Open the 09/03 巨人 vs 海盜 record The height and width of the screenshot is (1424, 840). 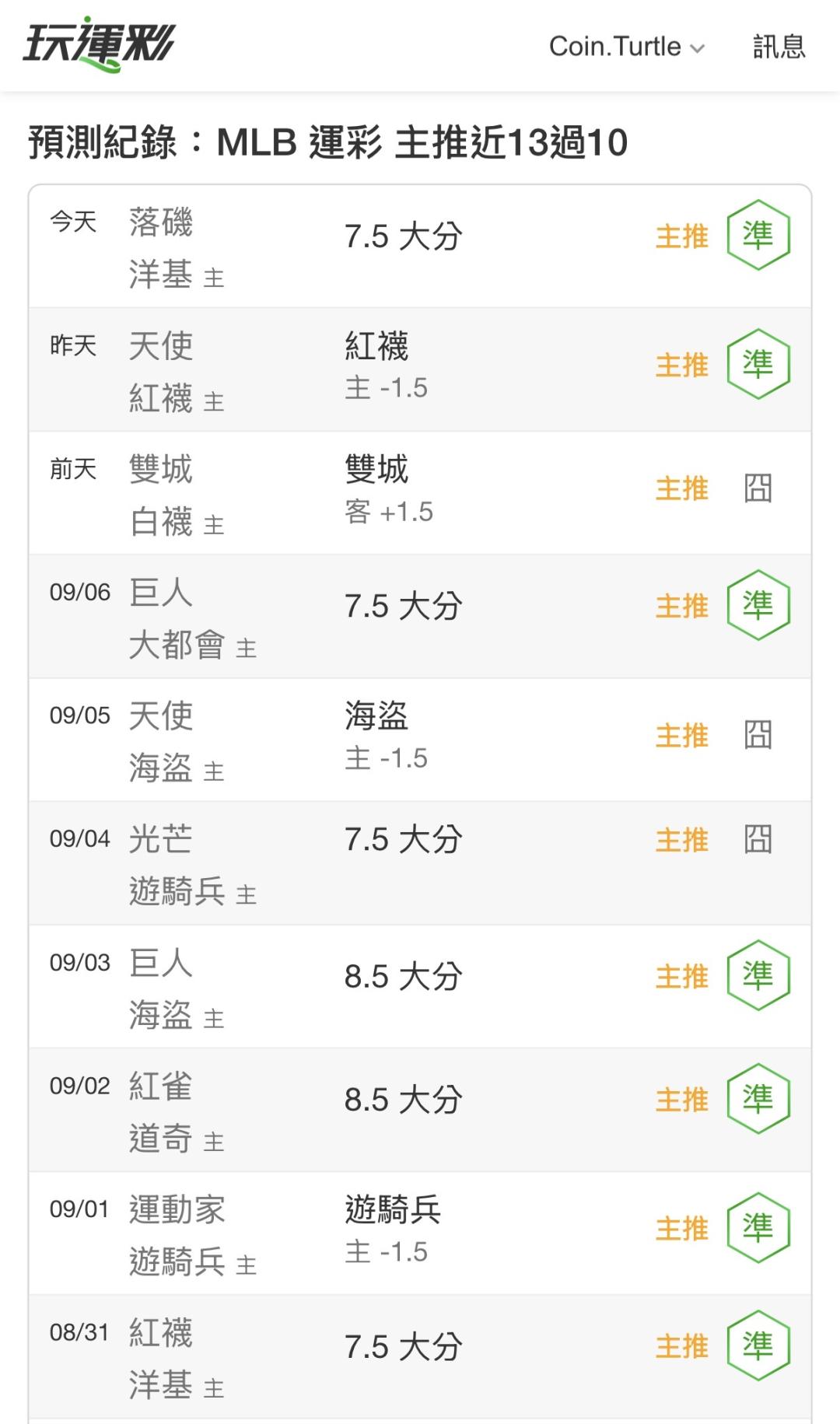tap(420, 987)
